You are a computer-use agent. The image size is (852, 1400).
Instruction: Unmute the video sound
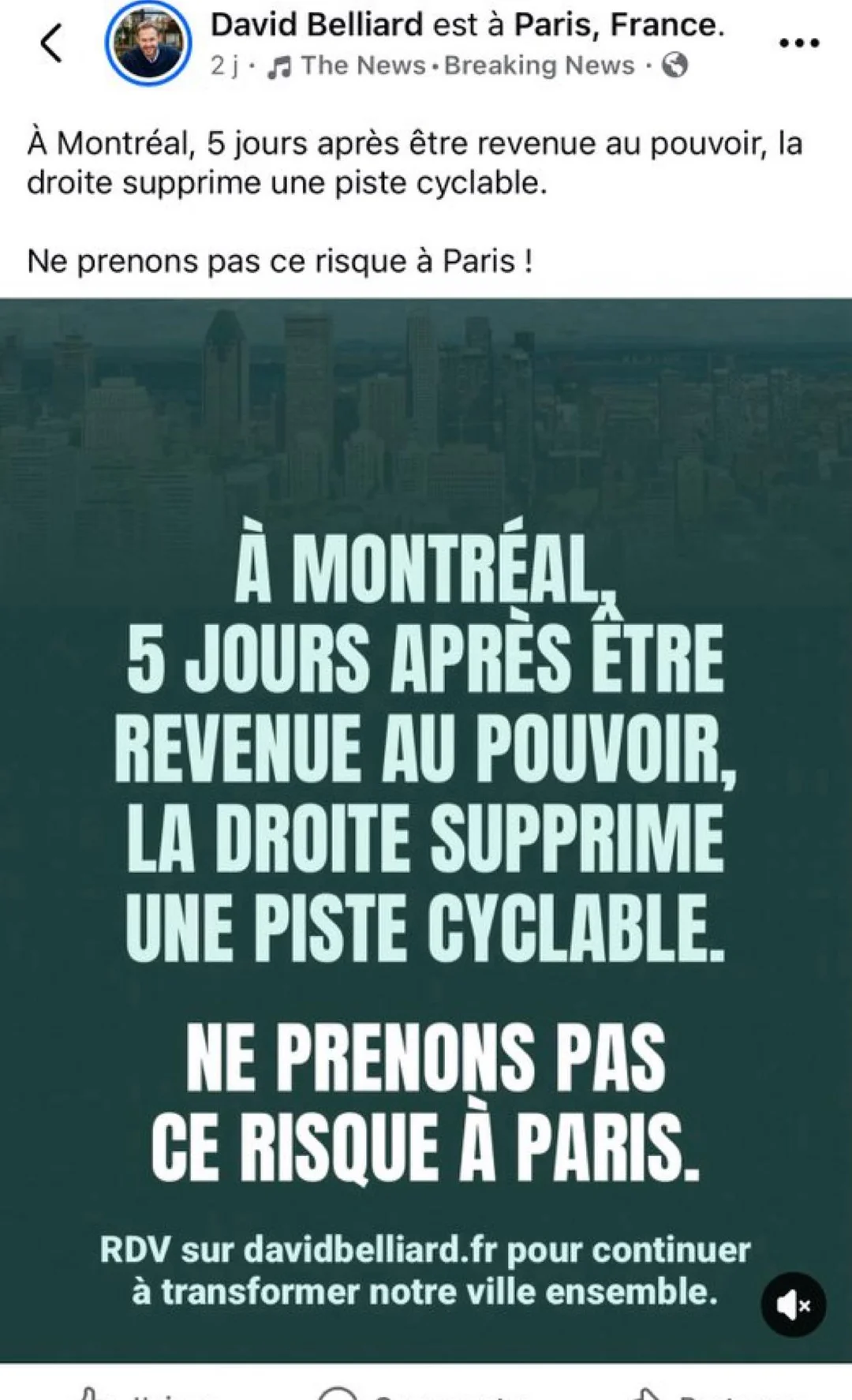pyautogui.click(x=793, y=1305)
